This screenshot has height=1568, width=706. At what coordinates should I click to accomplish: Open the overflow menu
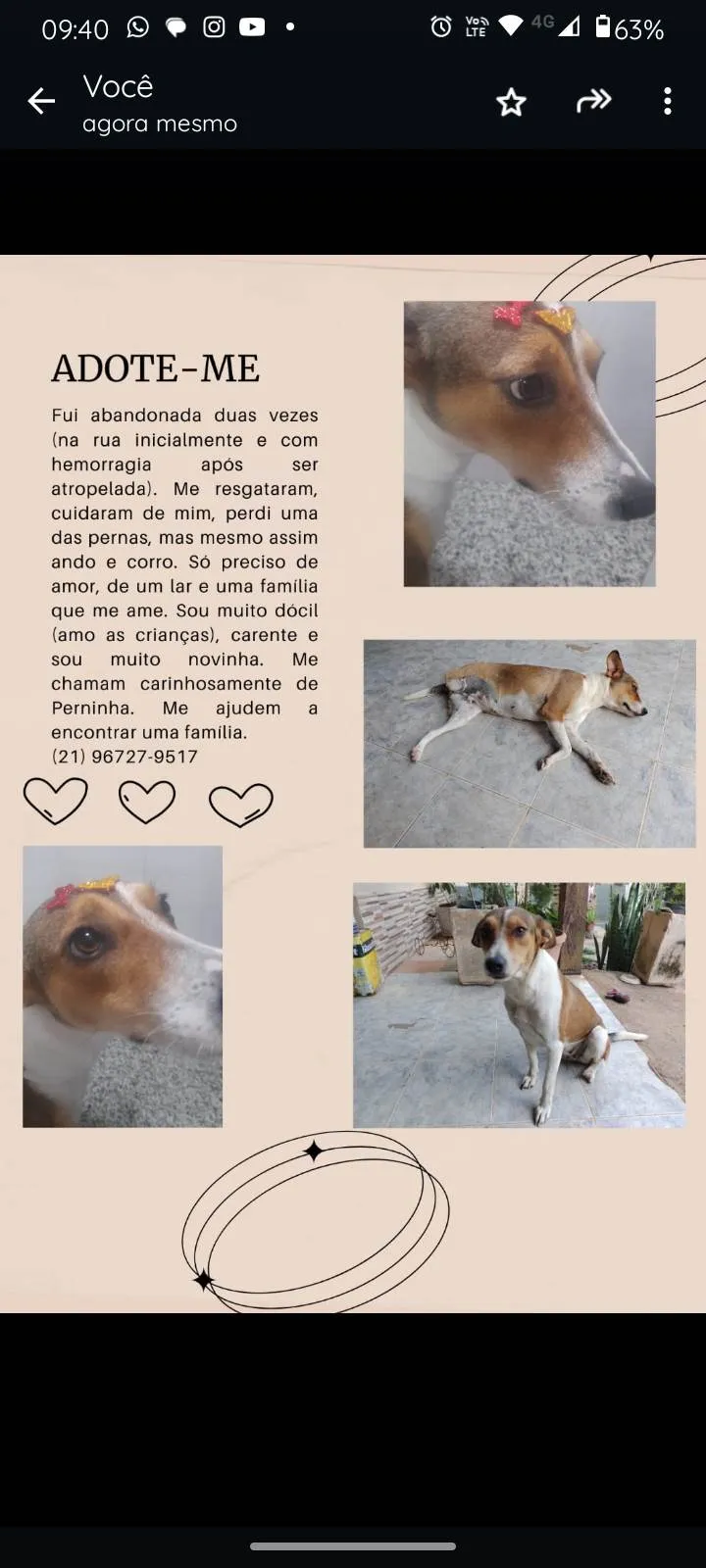(668, 101)
